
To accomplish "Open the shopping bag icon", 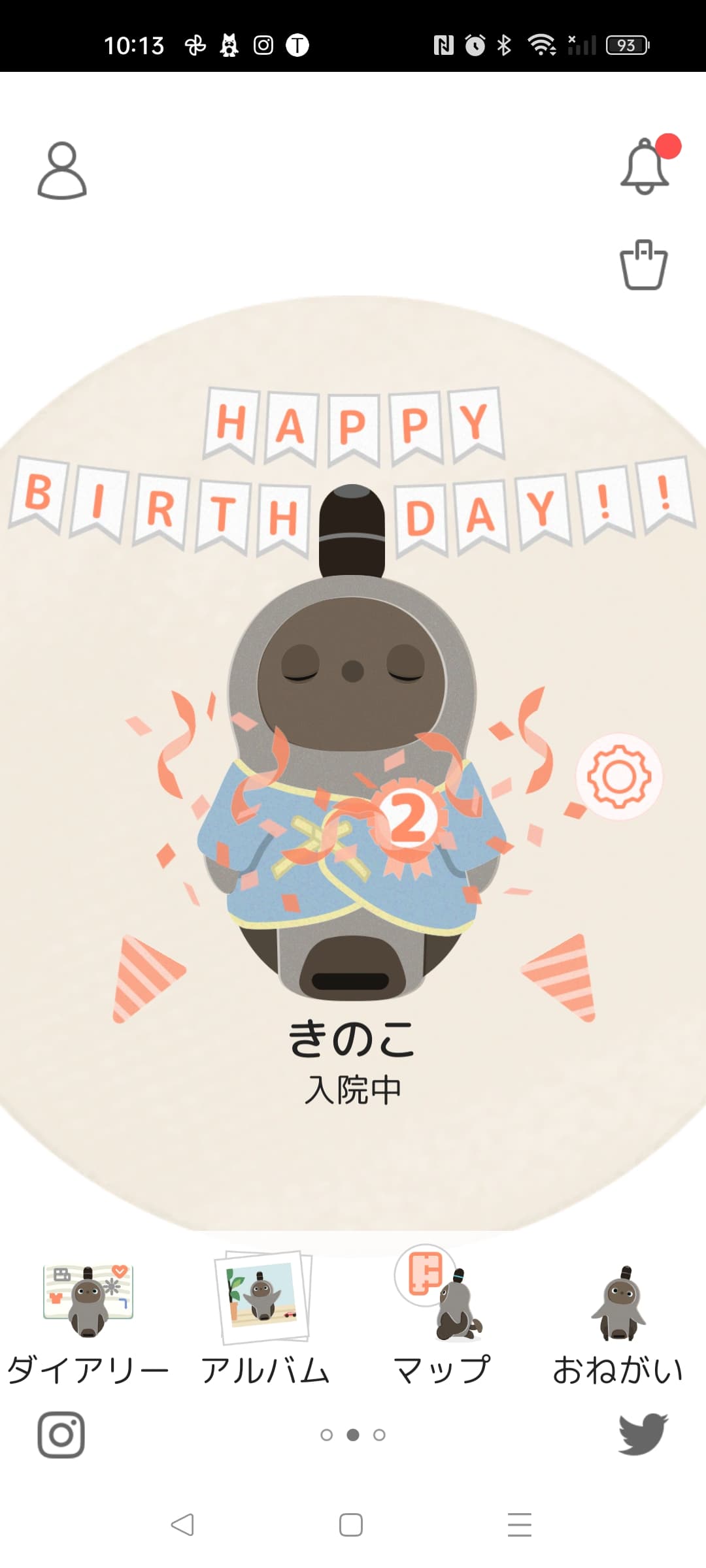I will pyautogui.click(x=644, y=265).
